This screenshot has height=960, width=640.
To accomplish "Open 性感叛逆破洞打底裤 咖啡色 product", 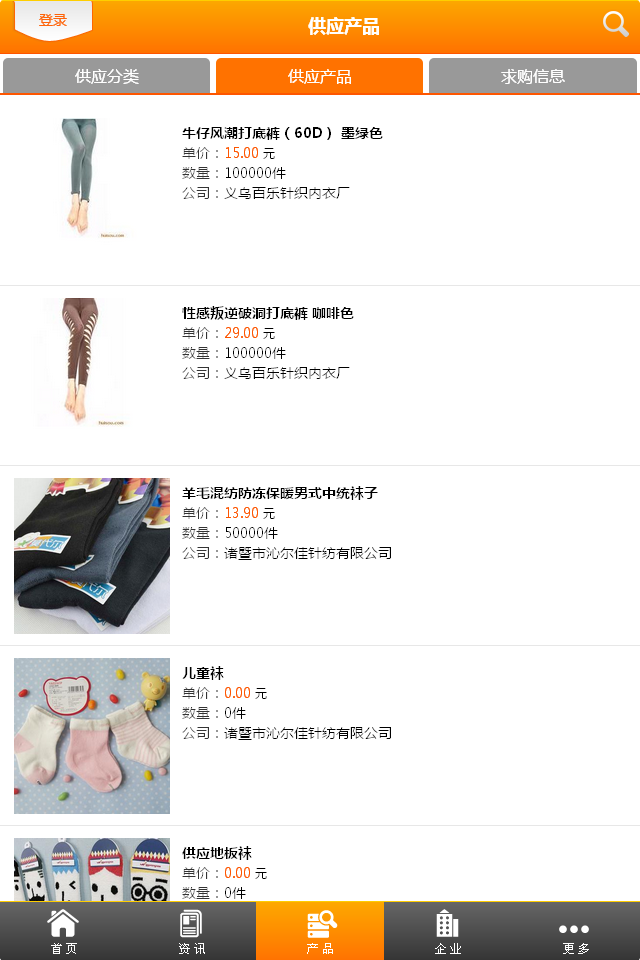I will click(x=267, y=313).
